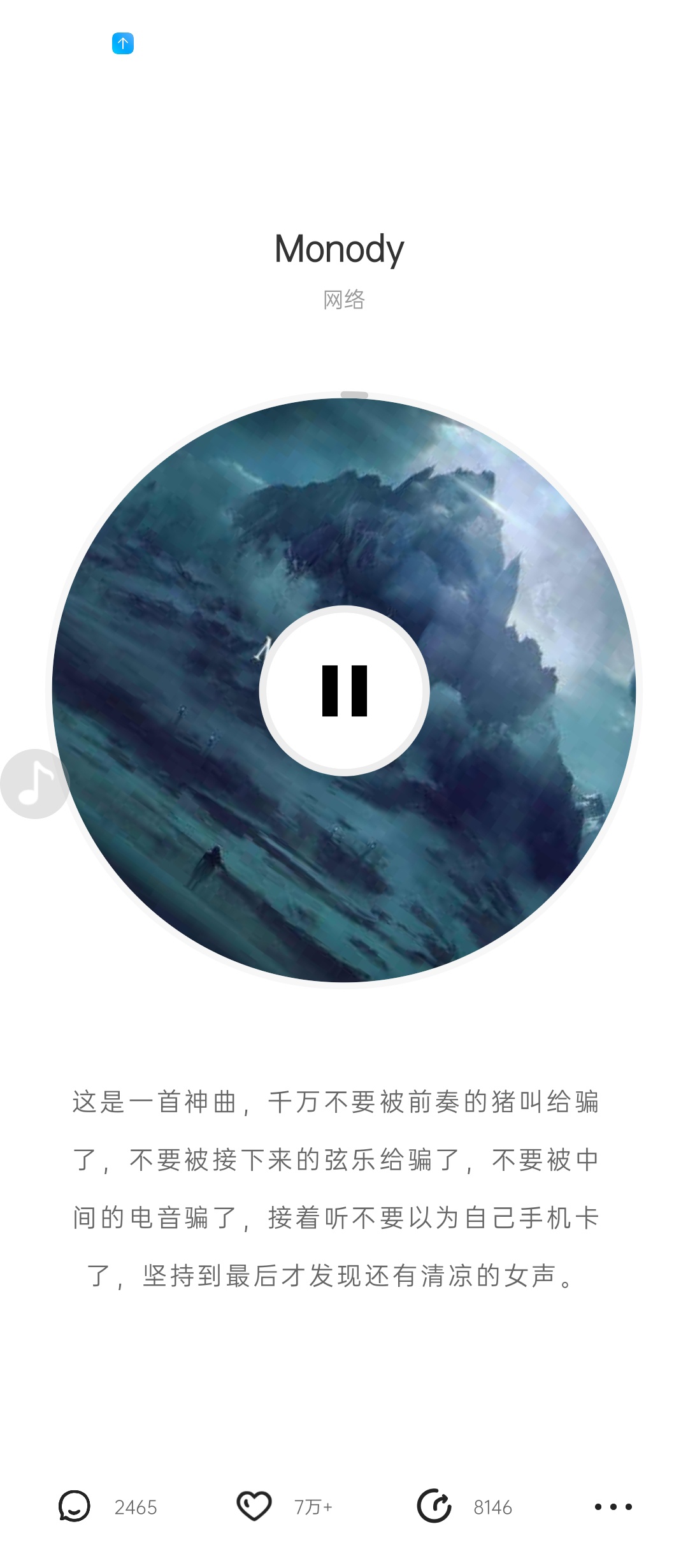Share this song using the forward icon
This screenshot has width=688, height=1568.
[434, 1507]
